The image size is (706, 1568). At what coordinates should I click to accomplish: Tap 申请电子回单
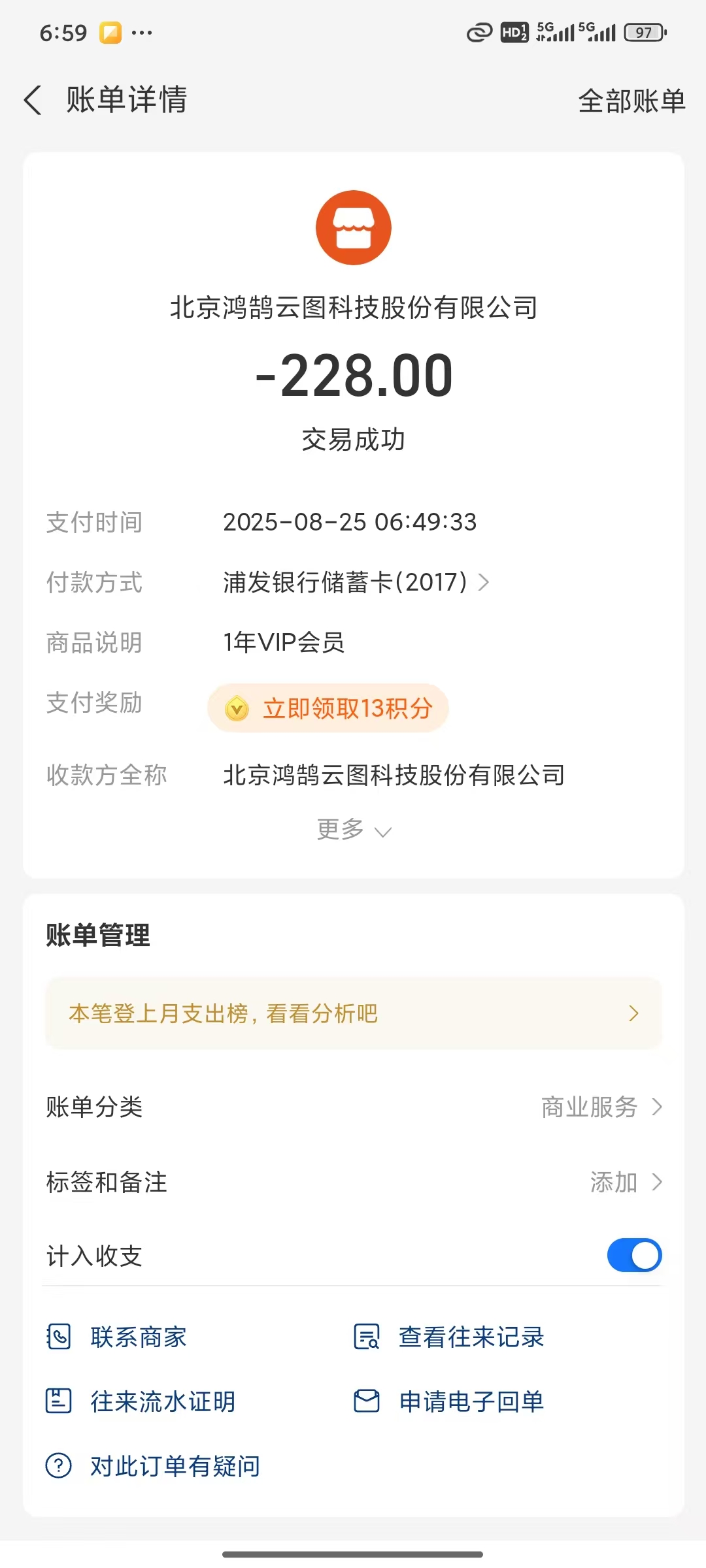tap(448, 1401)
